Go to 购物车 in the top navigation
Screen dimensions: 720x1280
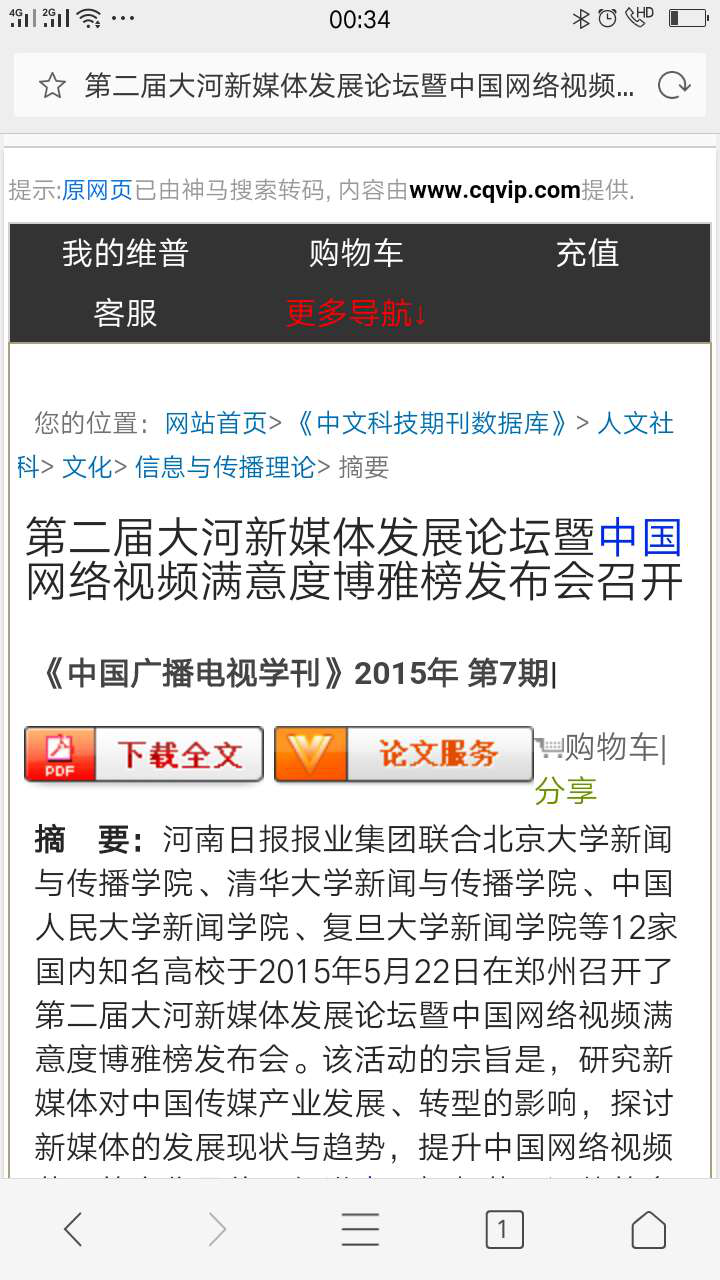356,253
